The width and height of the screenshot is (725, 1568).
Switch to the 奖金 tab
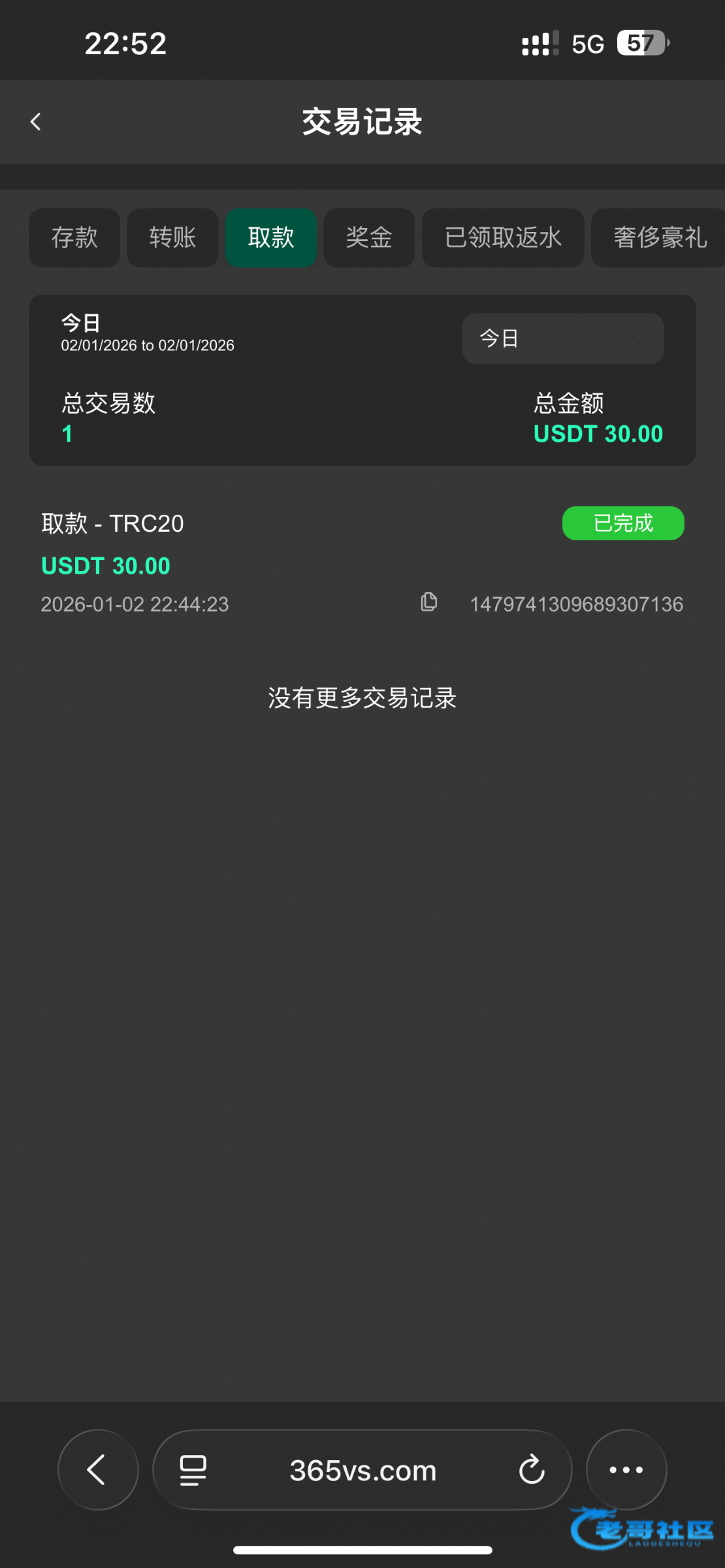pos(369,238)
